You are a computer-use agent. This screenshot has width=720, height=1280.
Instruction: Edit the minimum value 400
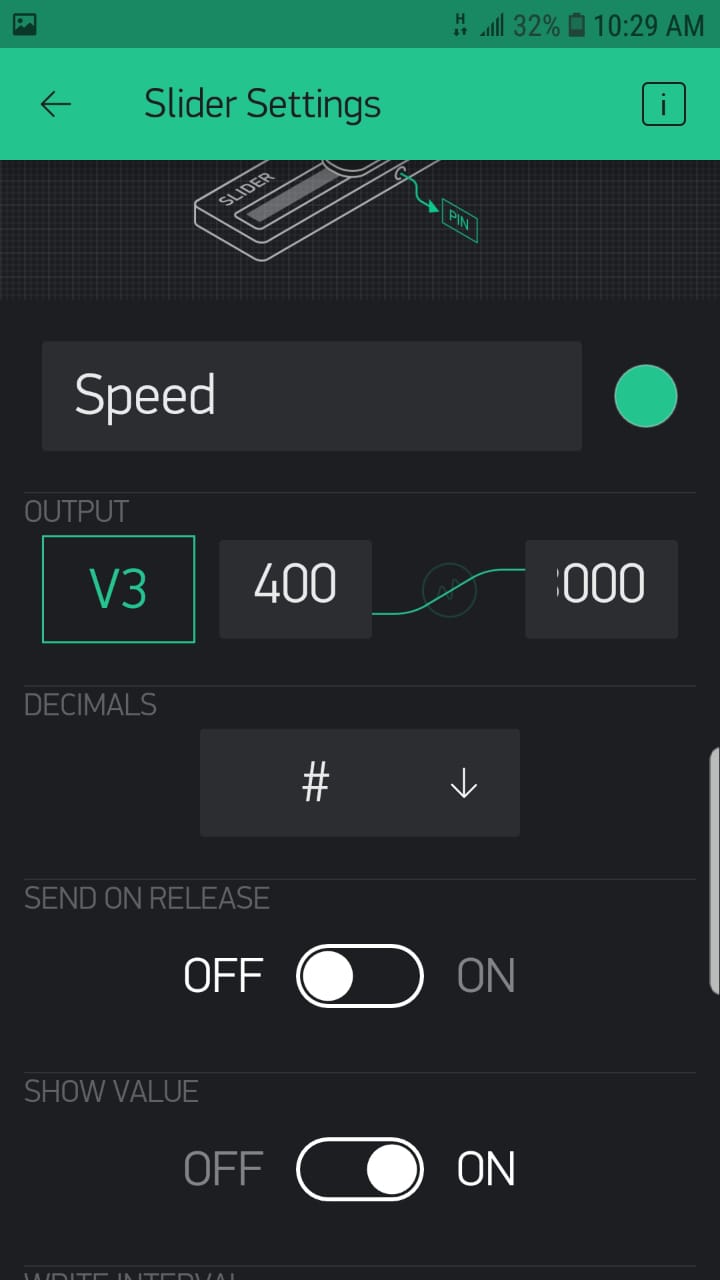[x=295, y=589]
